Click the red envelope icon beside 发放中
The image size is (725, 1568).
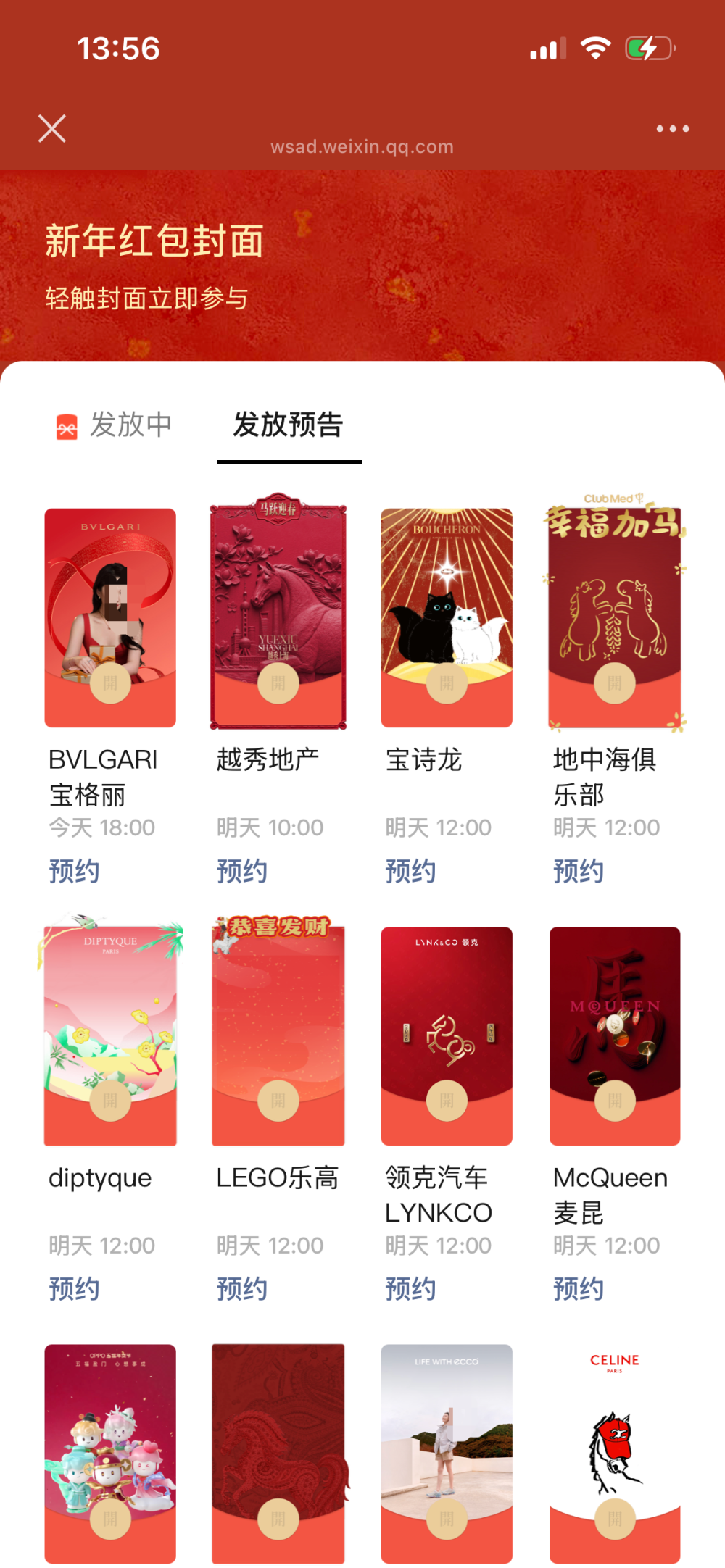pos(65,425)
